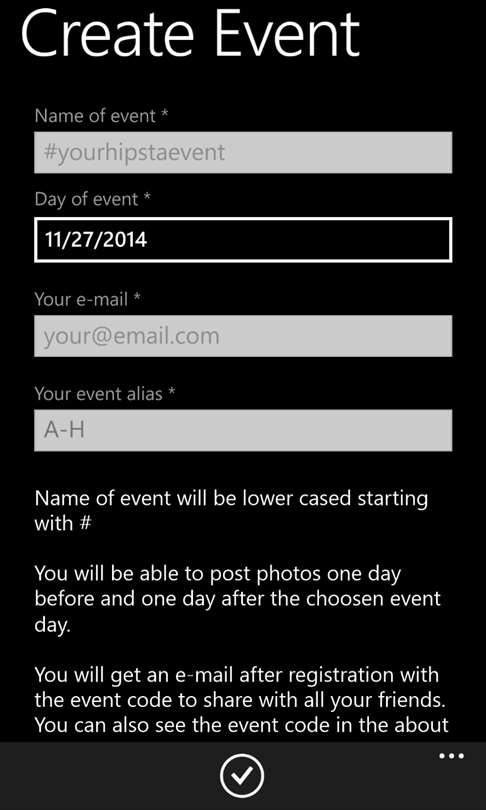
Task: Tap the Name of event field
Action: point(243,152)
